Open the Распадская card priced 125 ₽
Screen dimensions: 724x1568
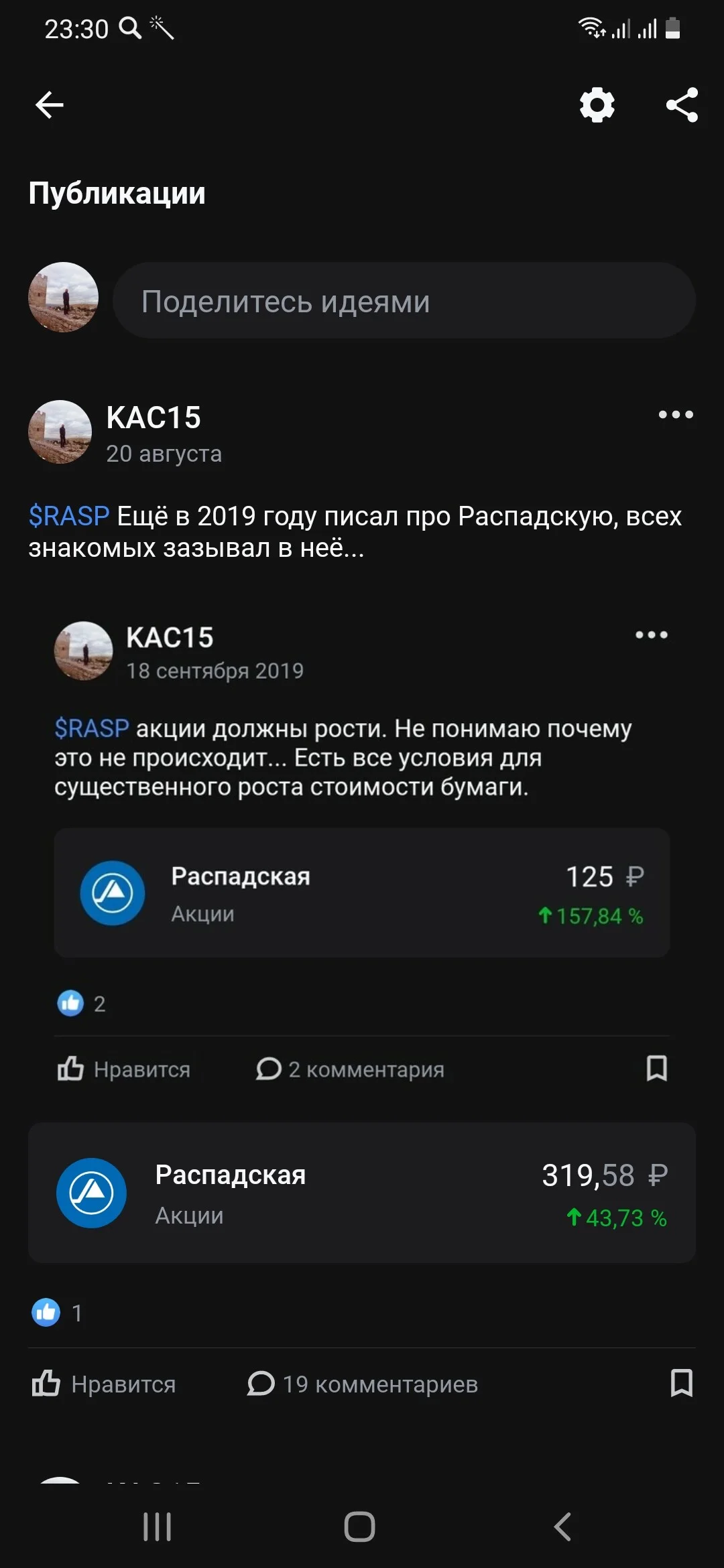[362, 893]
